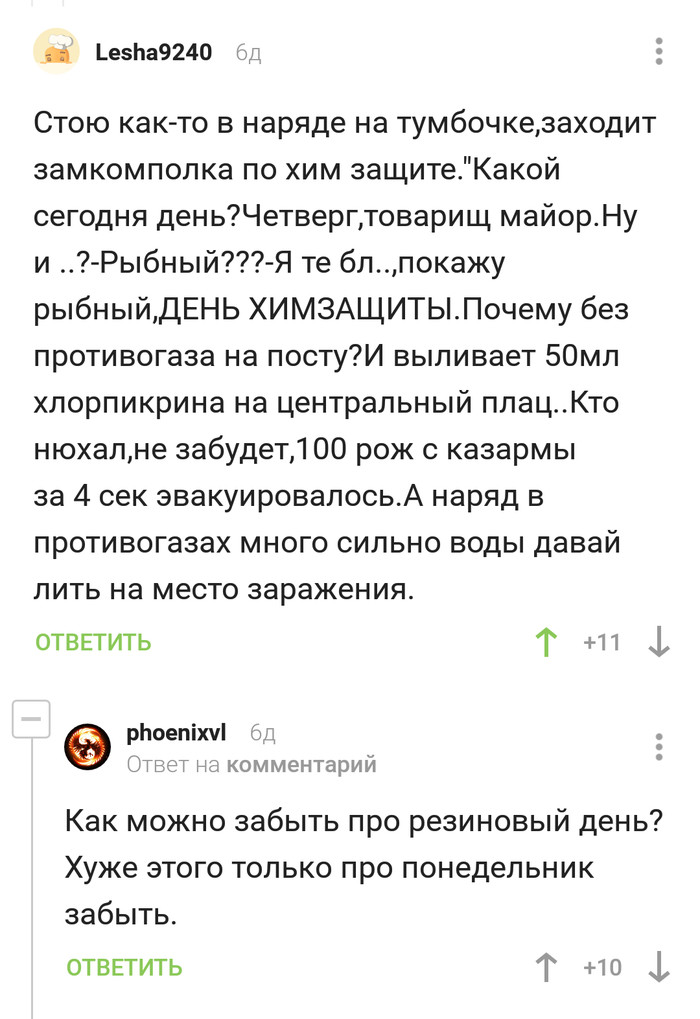Open phoenixvl's username link
The width and height of the screenshot is (700, 1019).
coord(176,734)
